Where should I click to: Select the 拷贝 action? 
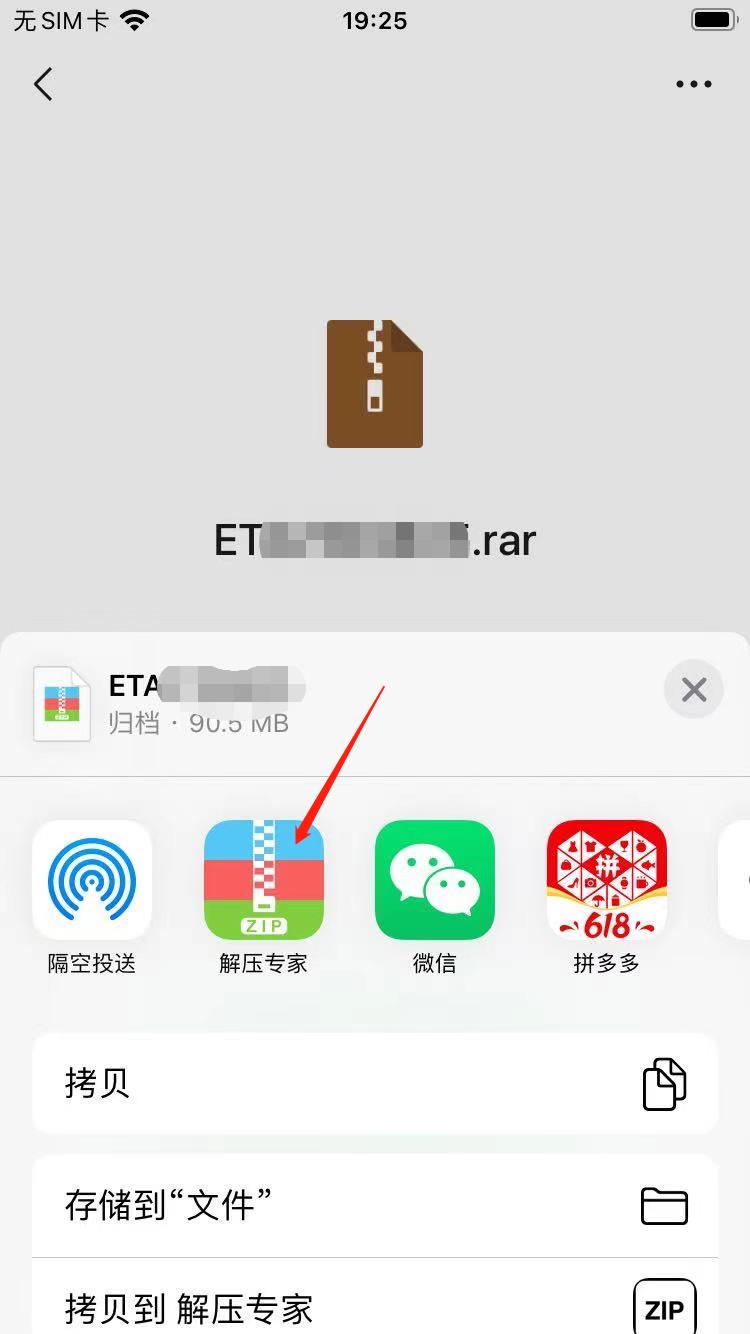click(x=375, y=1084)
